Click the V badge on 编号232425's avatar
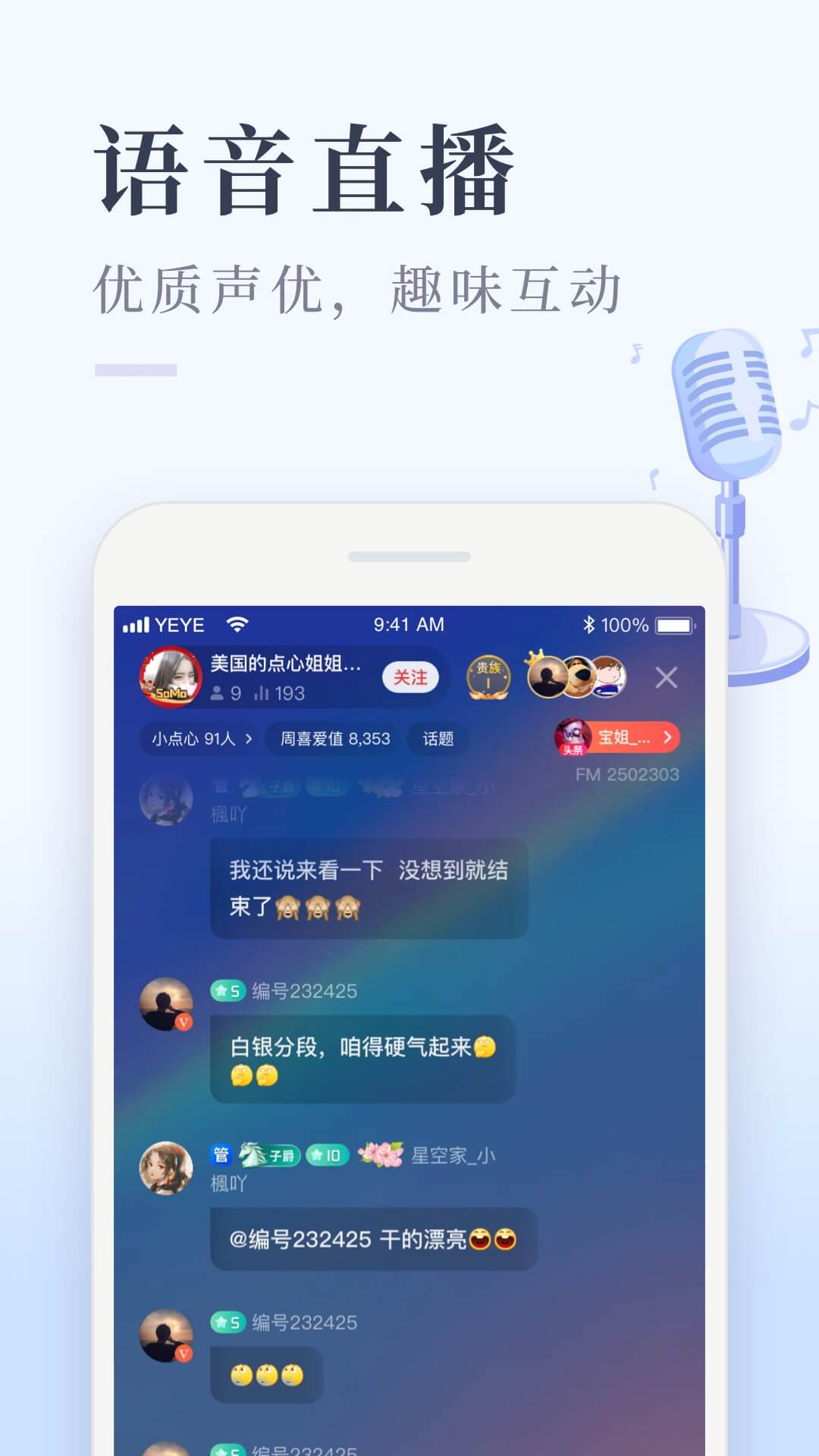819x1456 pixels. click(184, 1023)
